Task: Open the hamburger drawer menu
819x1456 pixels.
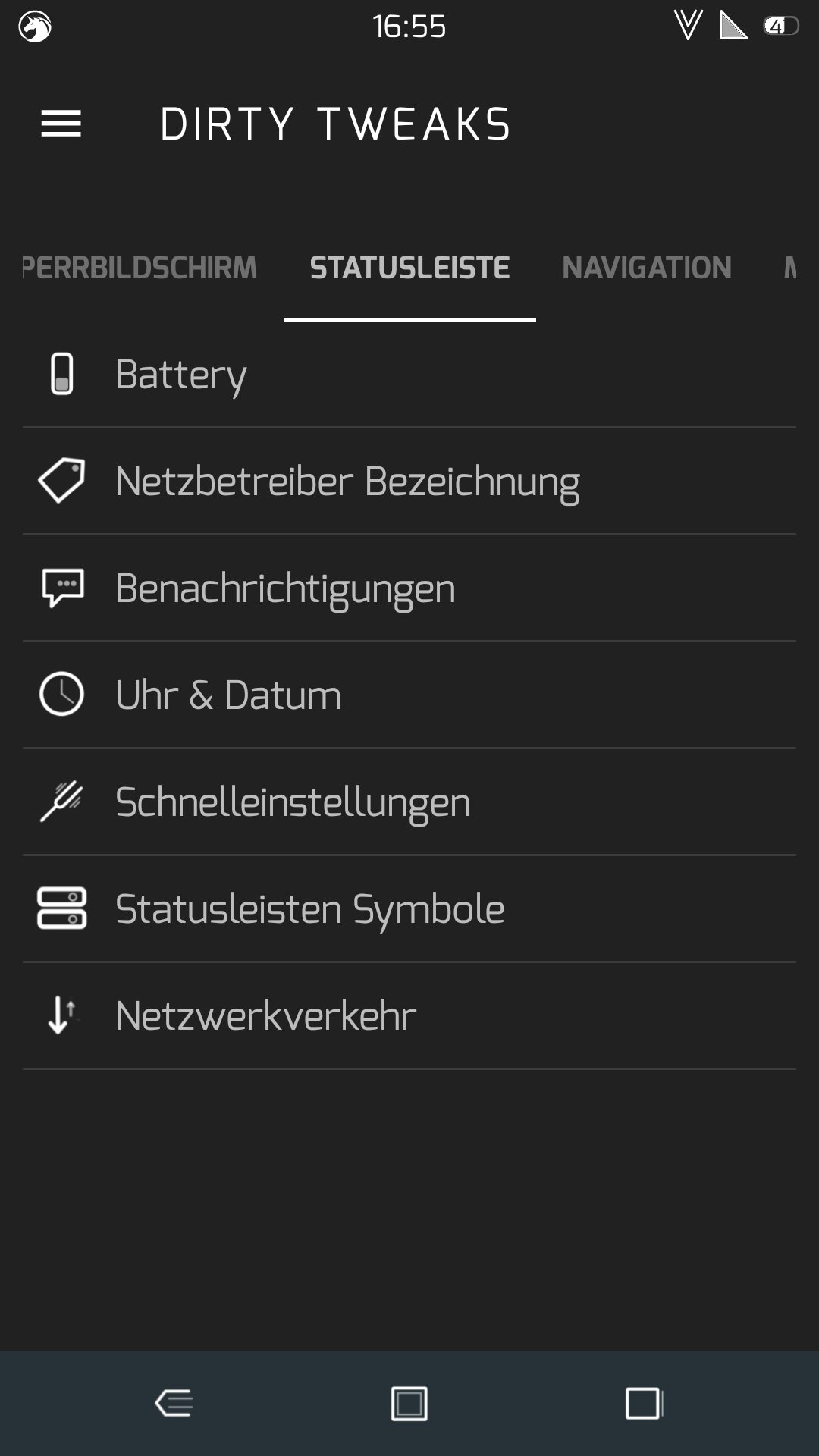Action: [x=61, y=124]
